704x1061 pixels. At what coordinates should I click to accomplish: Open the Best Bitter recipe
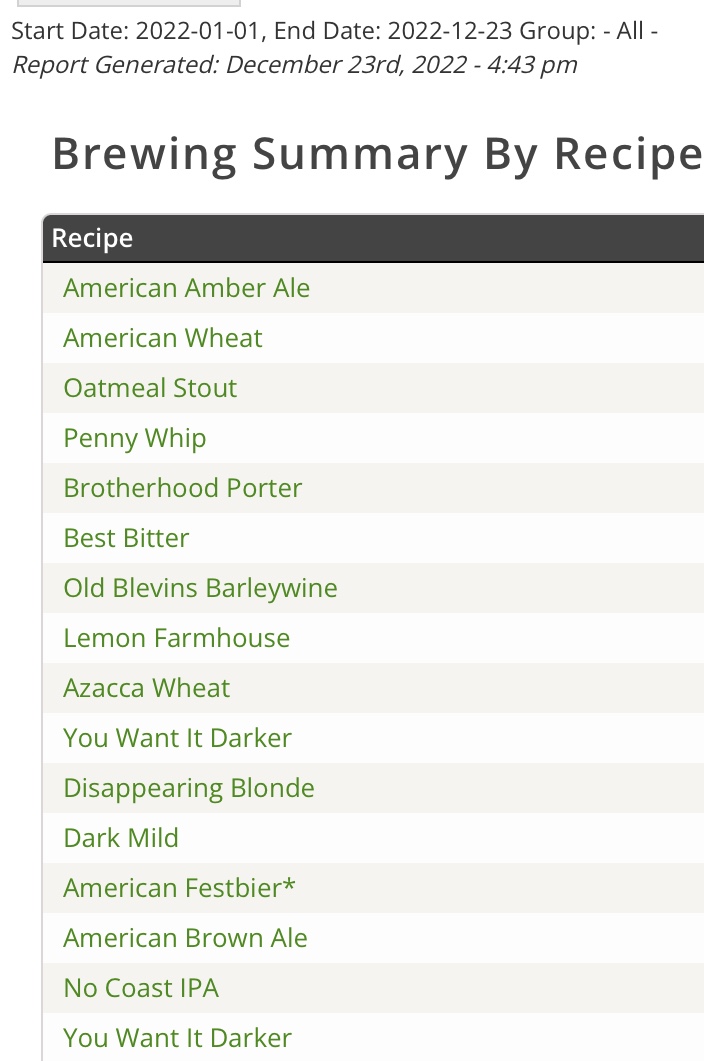(126, 538)
